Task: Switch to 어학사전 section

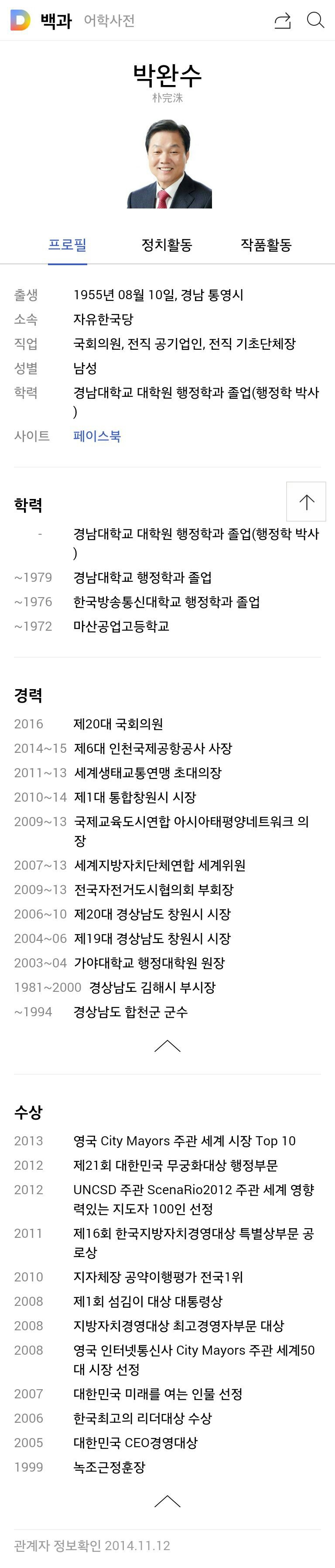Action: (109, 20)
